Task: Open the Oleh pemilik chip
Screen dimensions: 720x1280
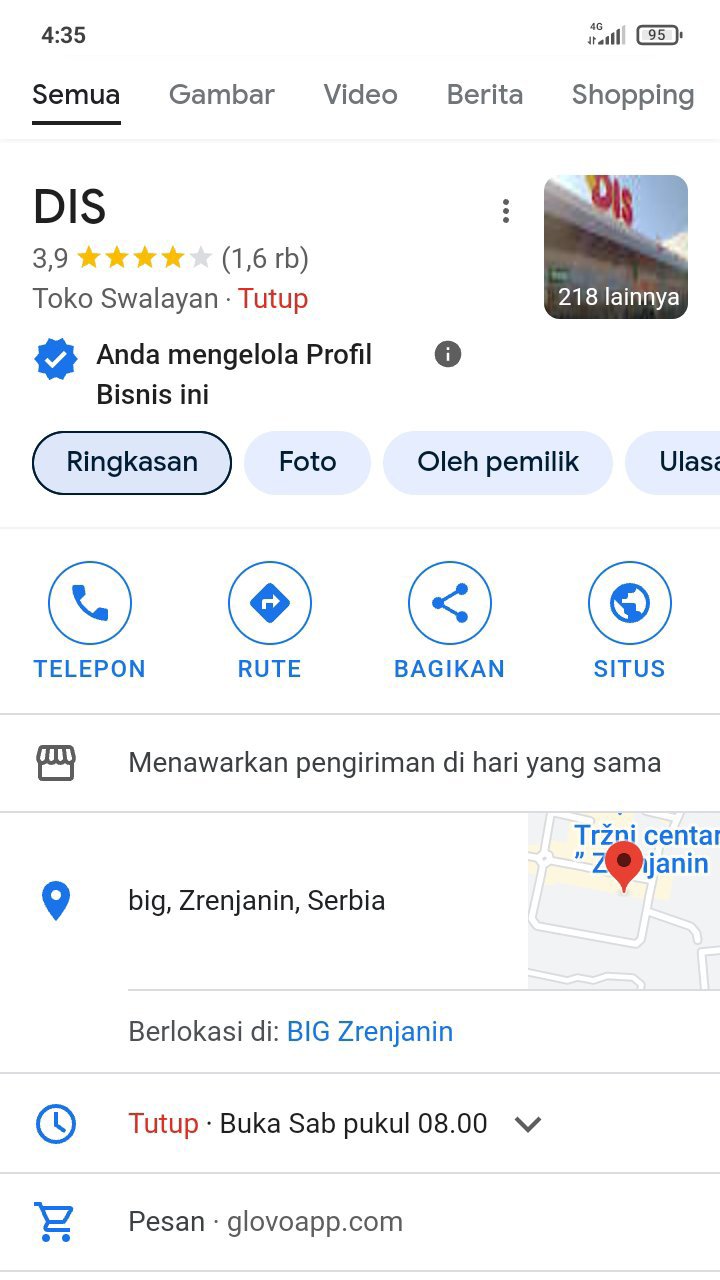Action: tap(498, 462)
